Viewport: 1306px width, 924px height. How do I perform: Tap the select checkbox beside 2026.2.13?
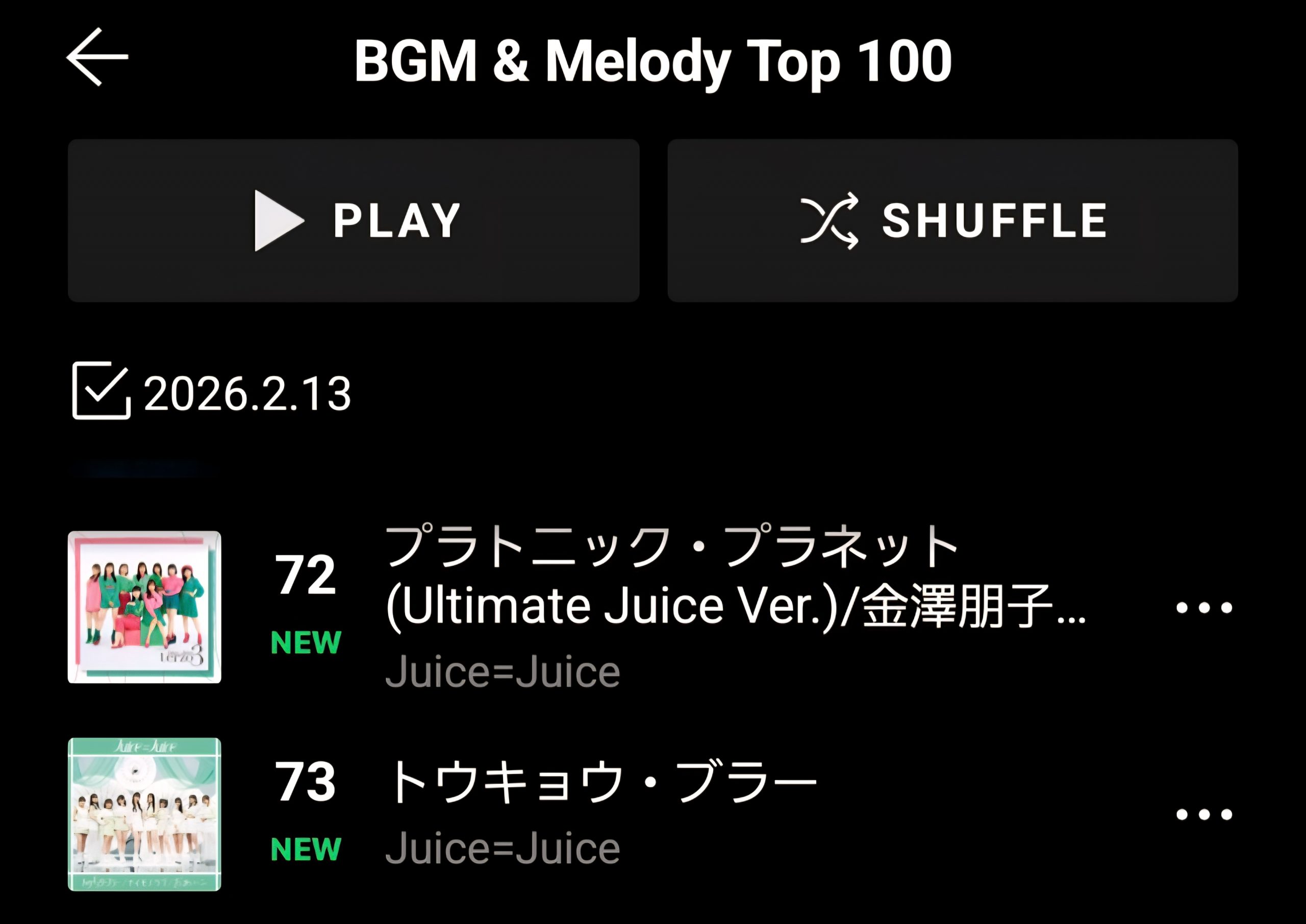(x=101, y=391)
